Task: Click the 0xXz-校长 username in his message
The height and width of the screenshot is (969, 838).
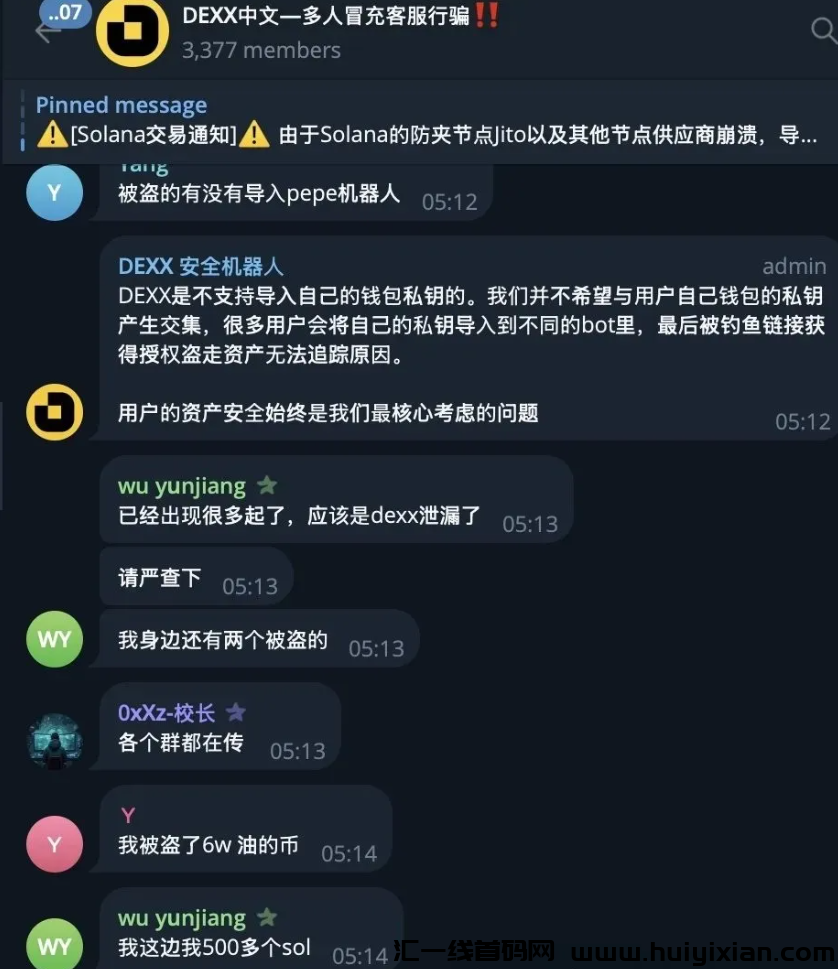Action: (x=166, y=712)
